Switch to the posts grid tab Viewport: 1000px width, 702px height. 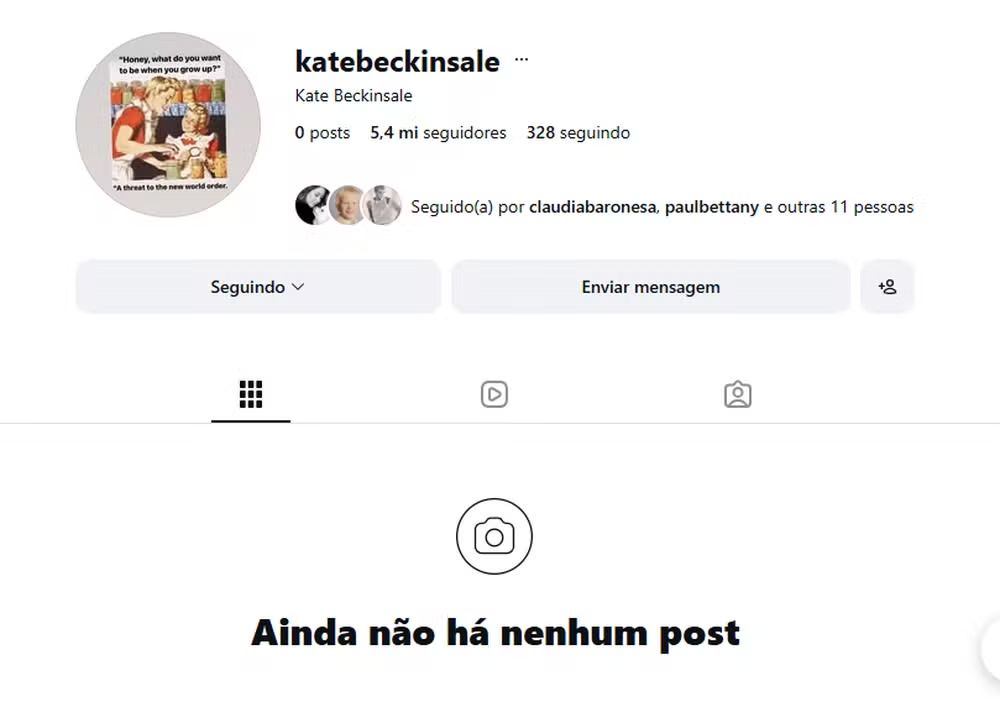point(251,395)
